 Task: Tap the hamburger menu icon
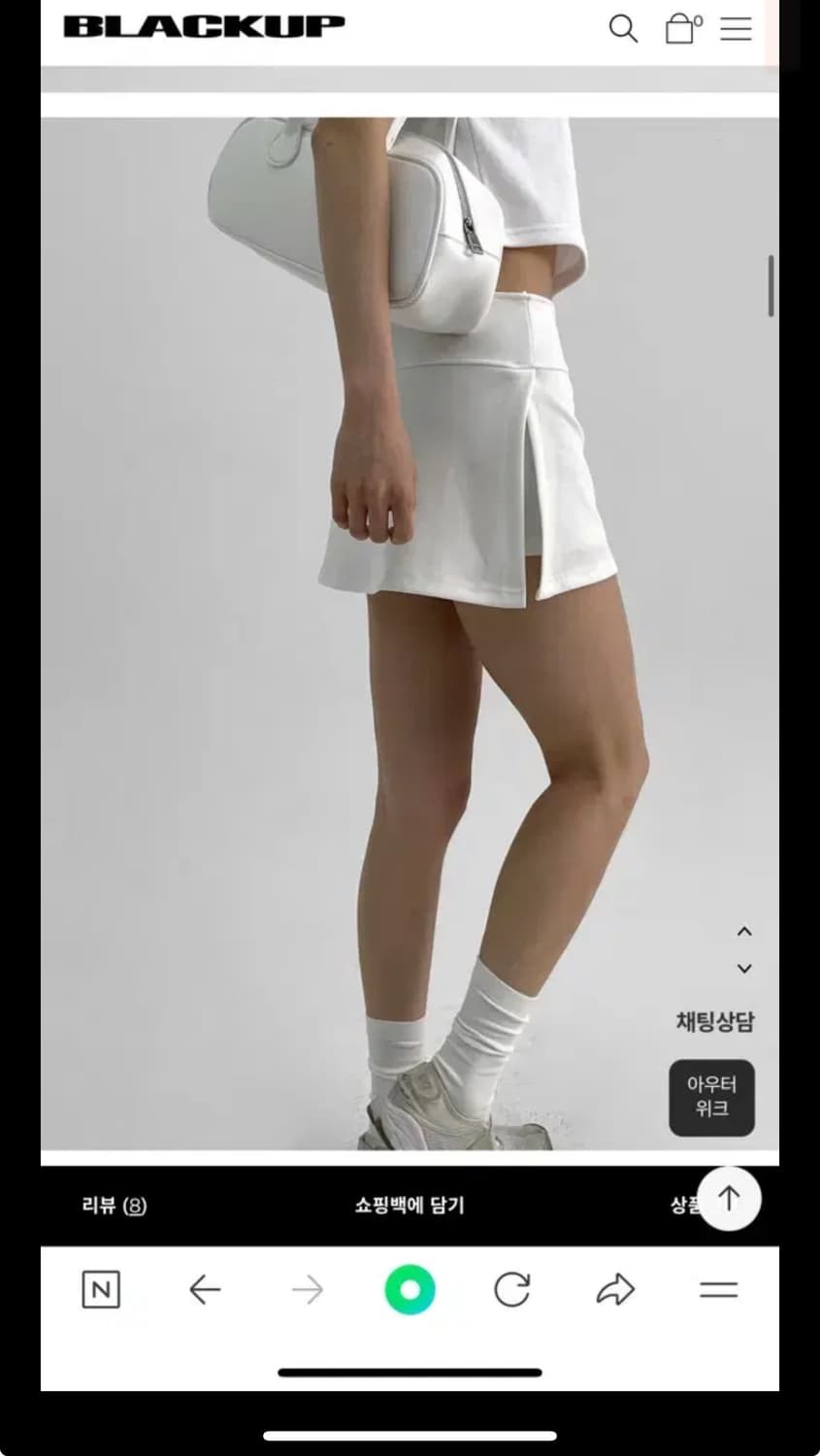[736, 29]
